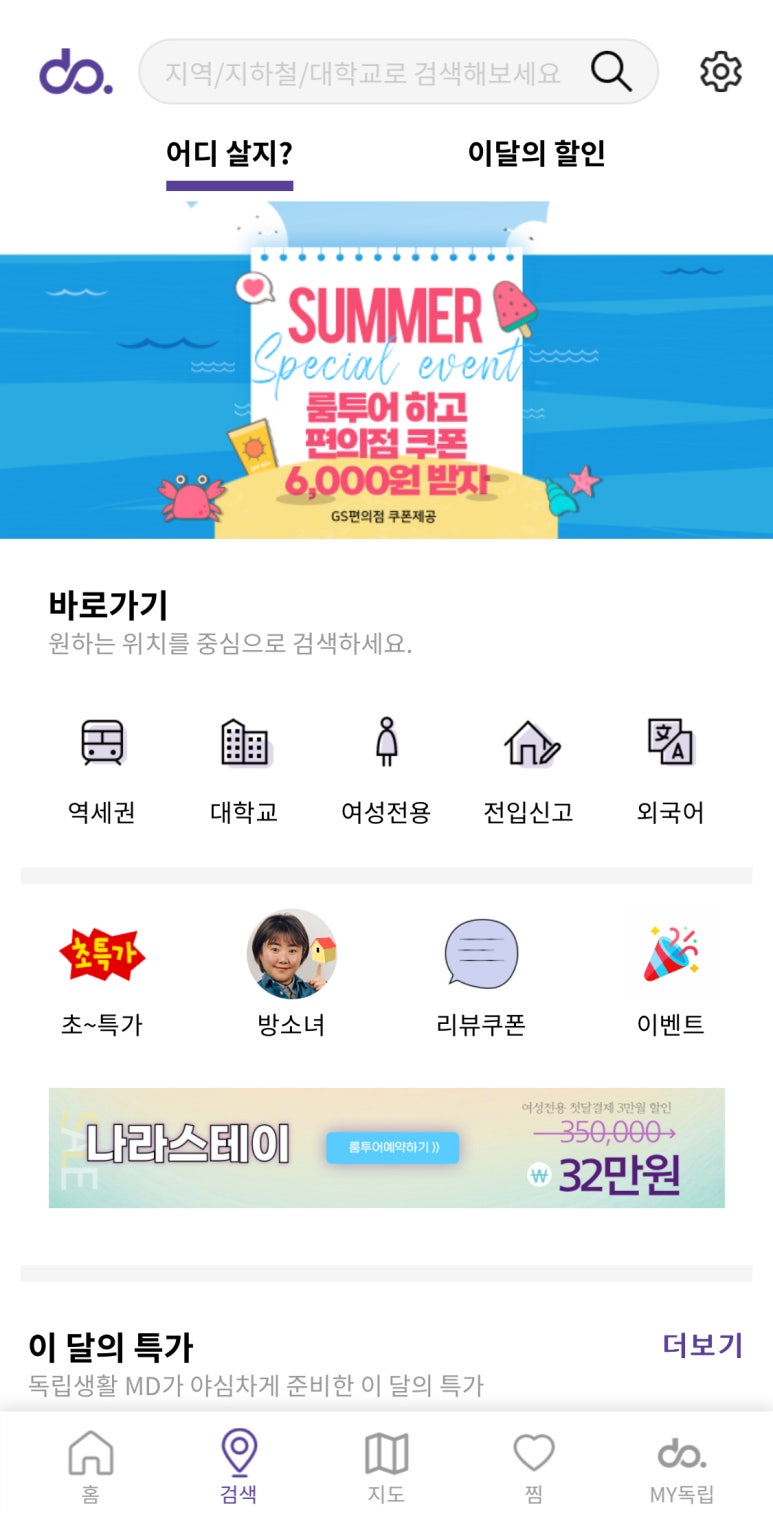This screenshot has width=773, height=1536.
Task: Select the 어디 살지? tab
Action: (x=229, y=155)
